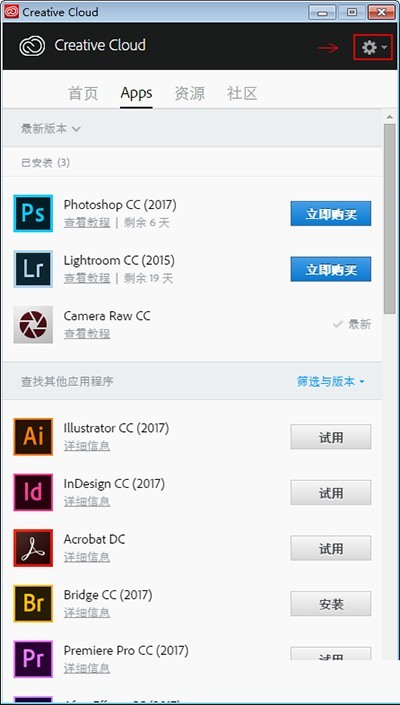Tap 试用 for Acrobat DC
Image resolution: width=400 pixels, height=705 pixels.
click(x=331, y=548)
